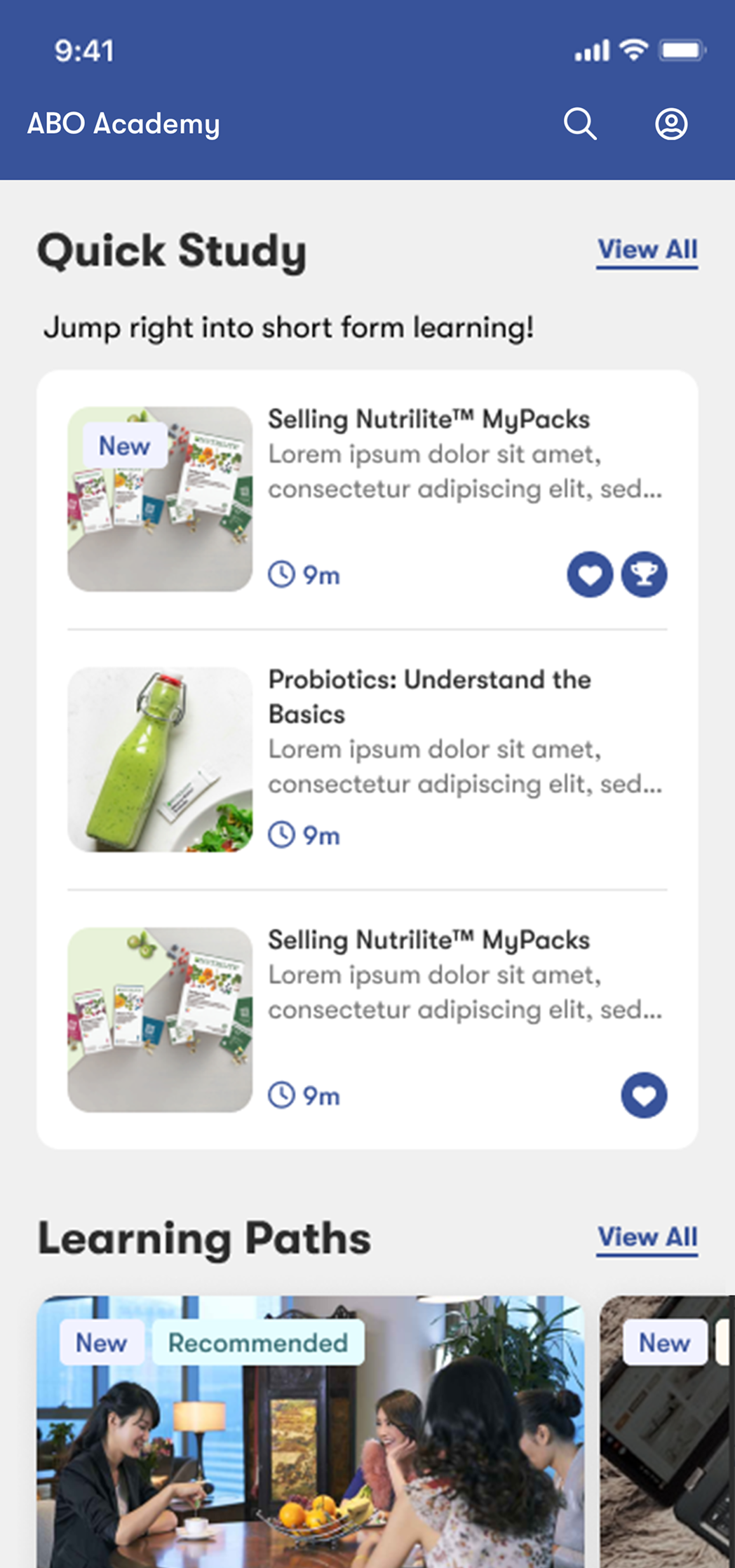The width and height of the screenshot is (735, 1568).
Task: Open the search icon in the header
Action: 580,124
